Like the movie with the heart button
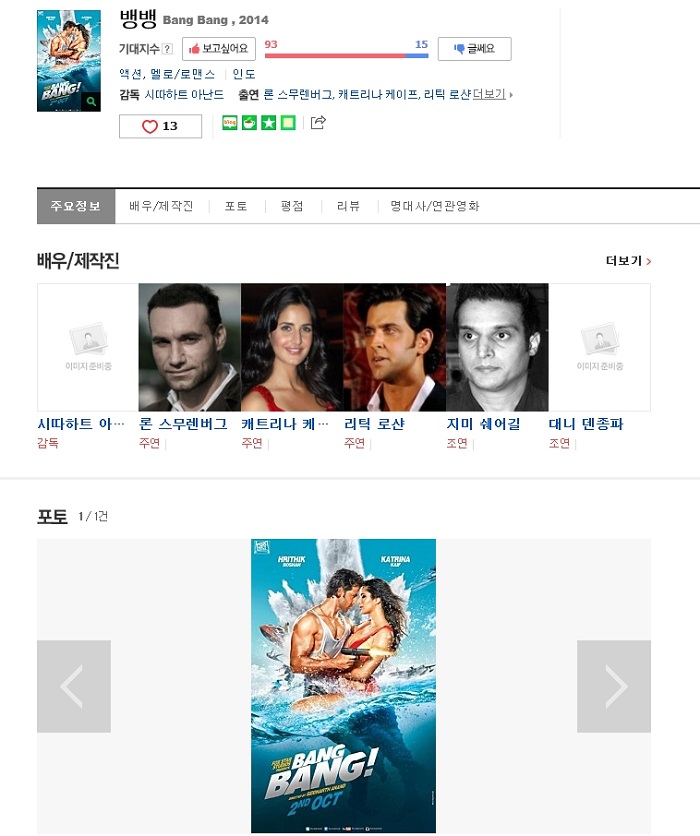Screen dimensions: 700x836 [160, 126]
